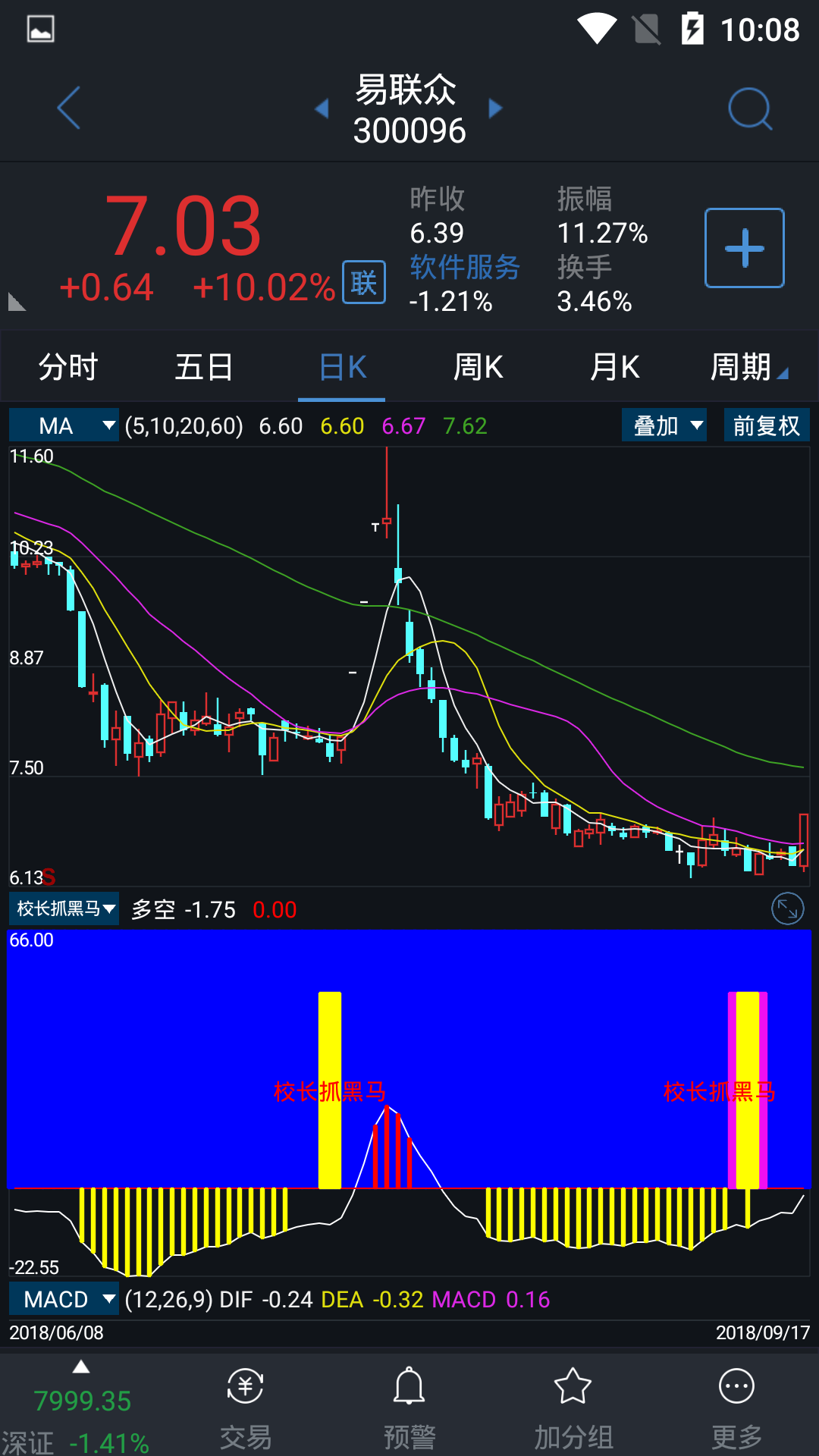Screen dimensions: 819x1456
Task: Switch to the 分时 chart tab
Action: [68, 367]
